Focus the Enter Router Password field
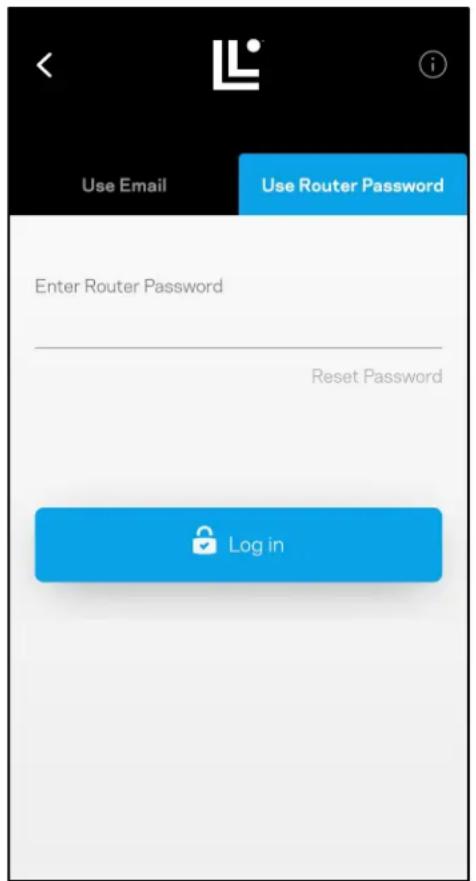 [x=238, y=311]
